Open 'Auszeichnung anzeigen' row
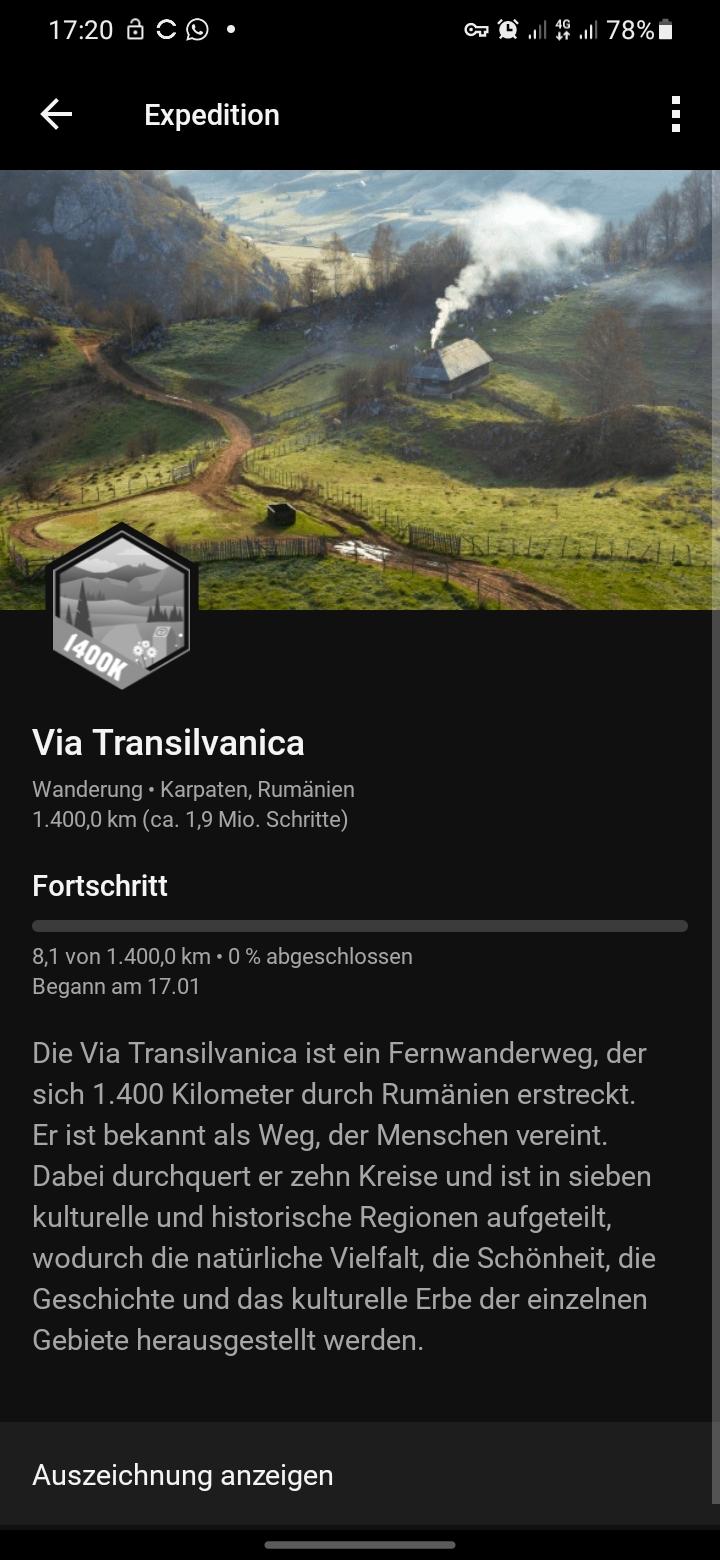 click(360, 1475)
